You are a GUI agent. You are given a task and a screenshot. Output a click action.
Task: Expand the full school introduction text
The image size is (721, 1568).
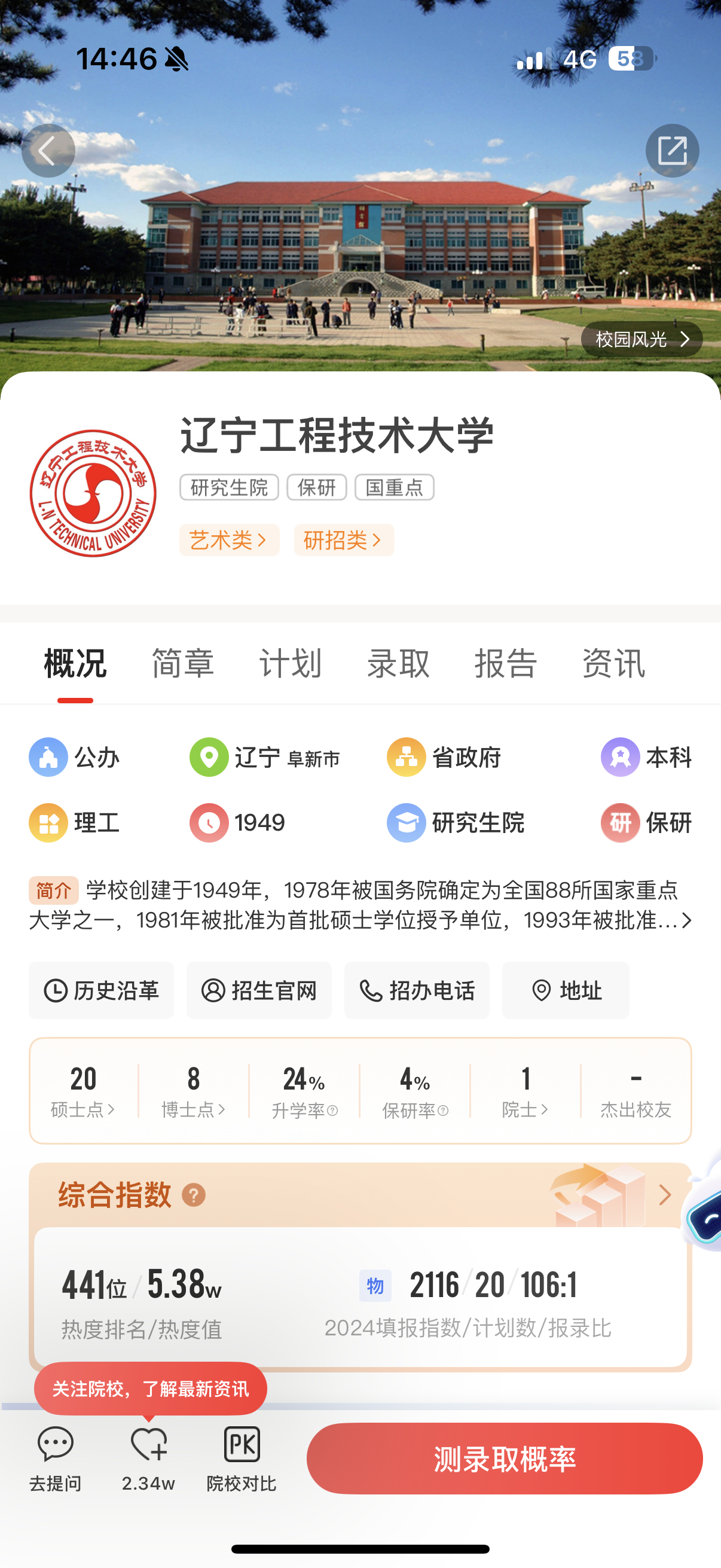click(686, 920)
